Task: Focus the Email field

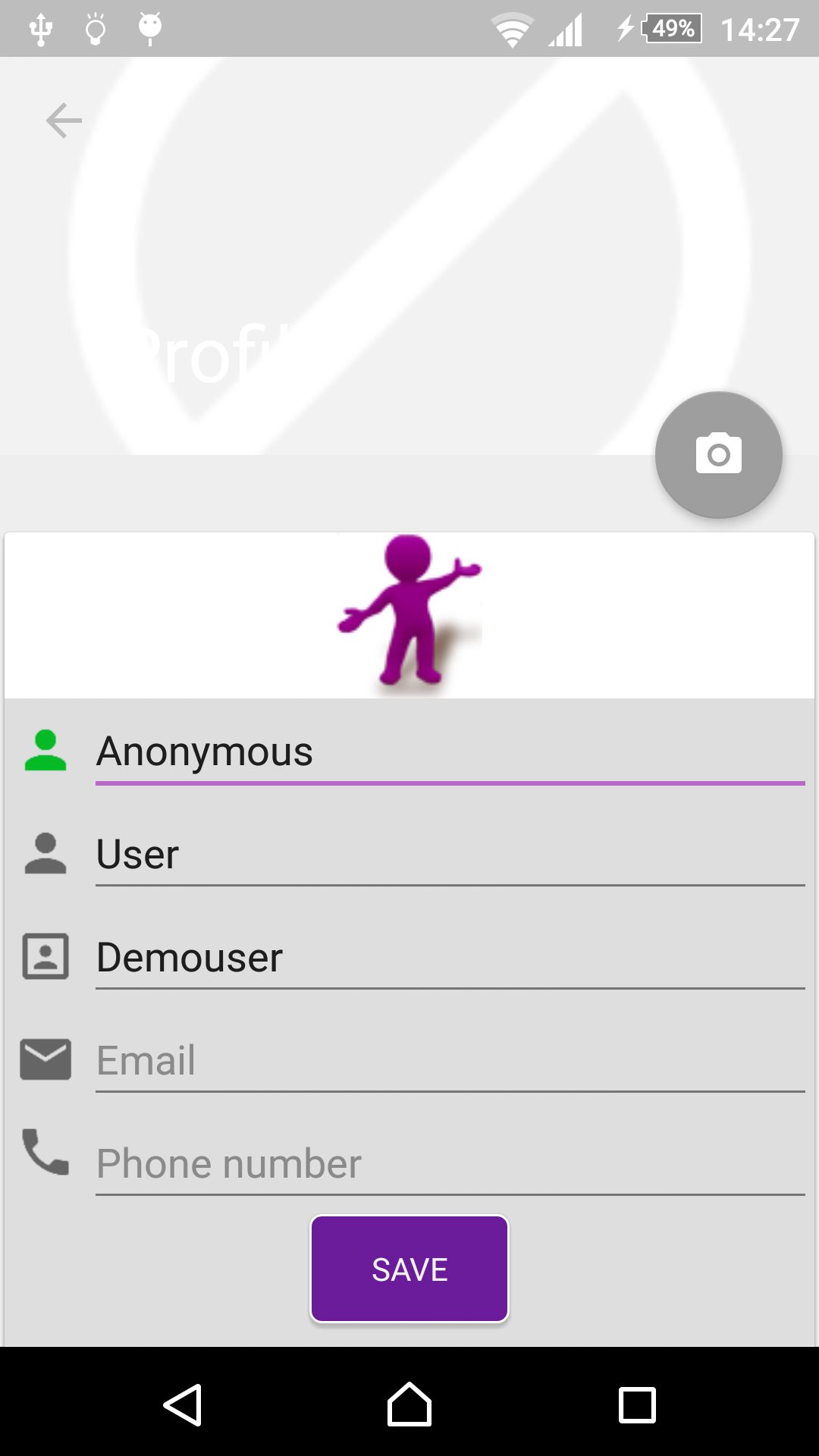Action: (x=449, y=1060)
